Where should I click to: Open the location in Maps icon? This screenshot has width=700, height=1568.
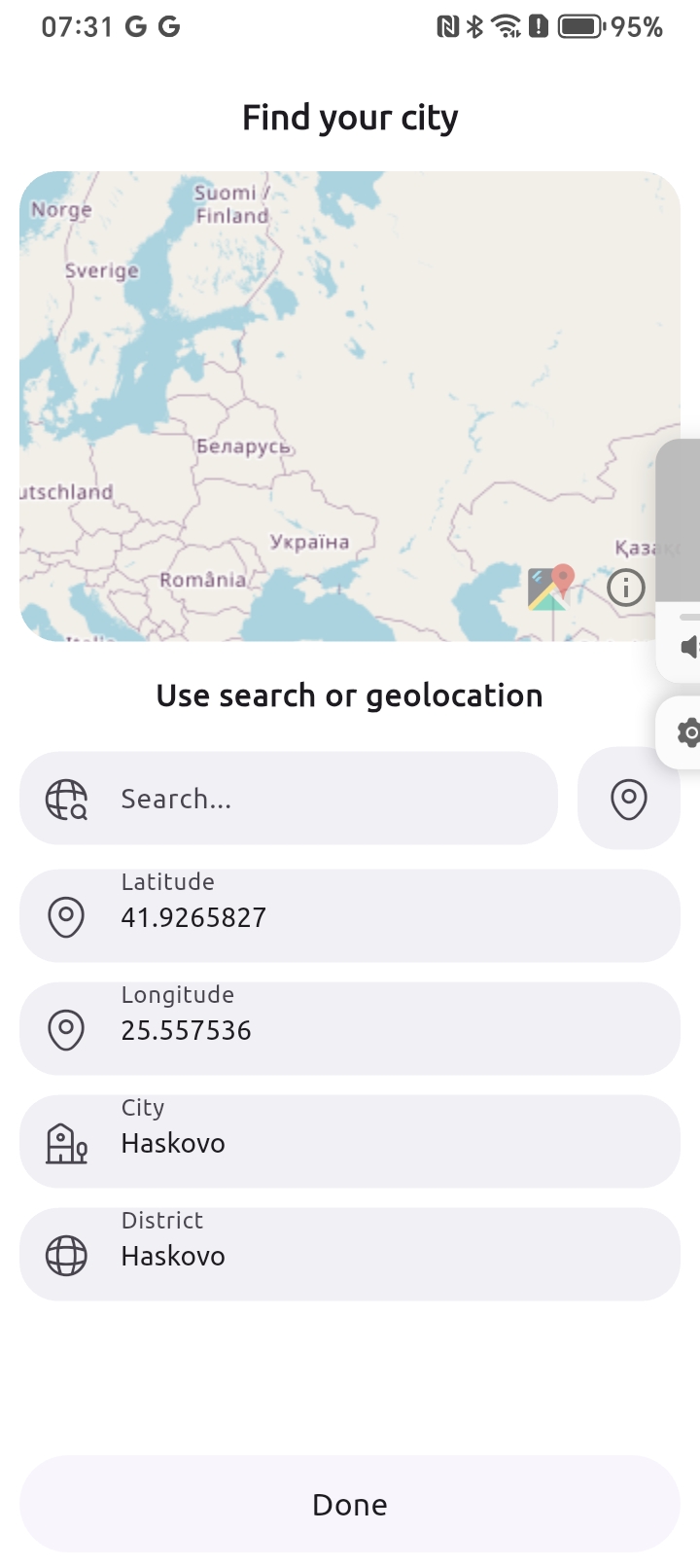(550, 588)
